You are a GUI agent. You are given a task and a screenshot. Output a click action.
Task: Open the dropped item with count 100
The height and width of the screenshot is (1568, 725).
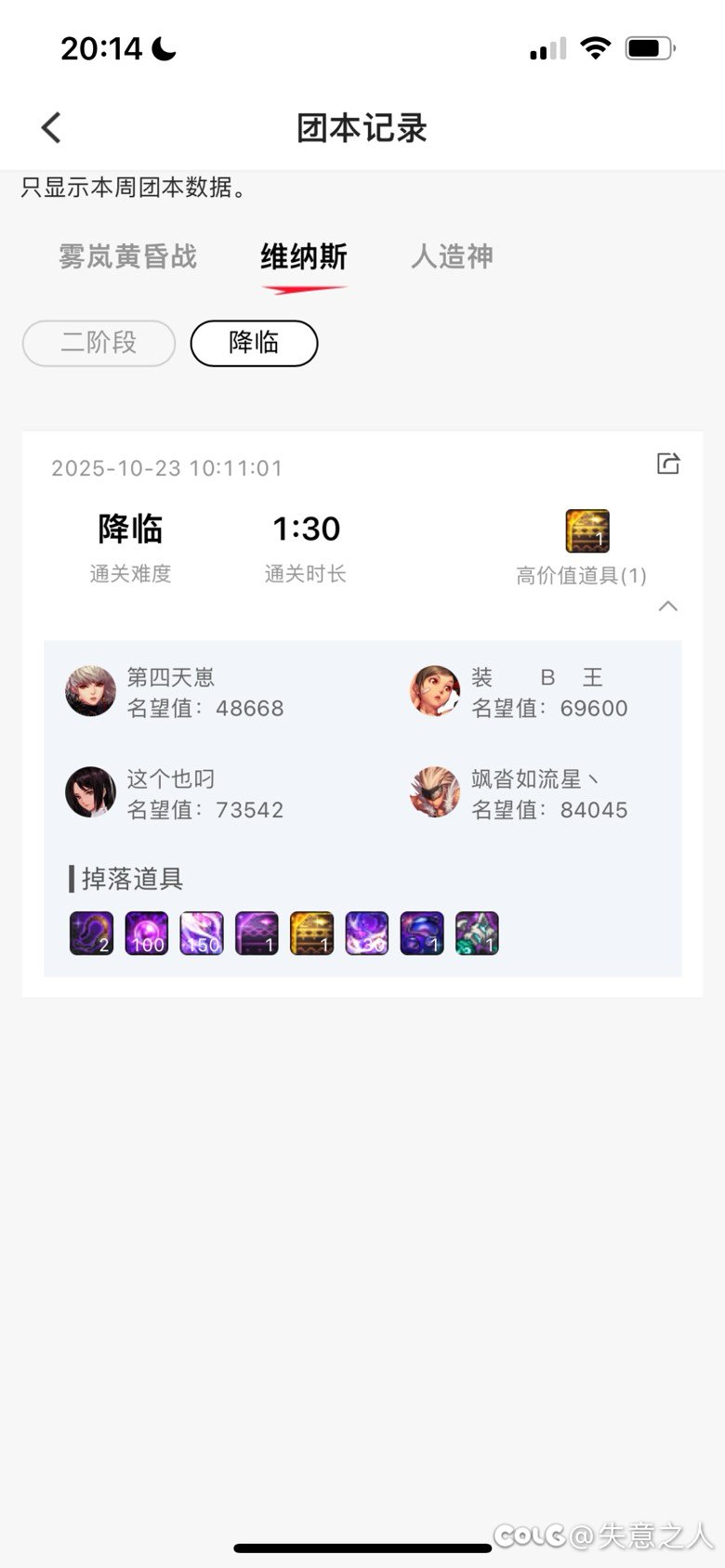click(147, 934)
